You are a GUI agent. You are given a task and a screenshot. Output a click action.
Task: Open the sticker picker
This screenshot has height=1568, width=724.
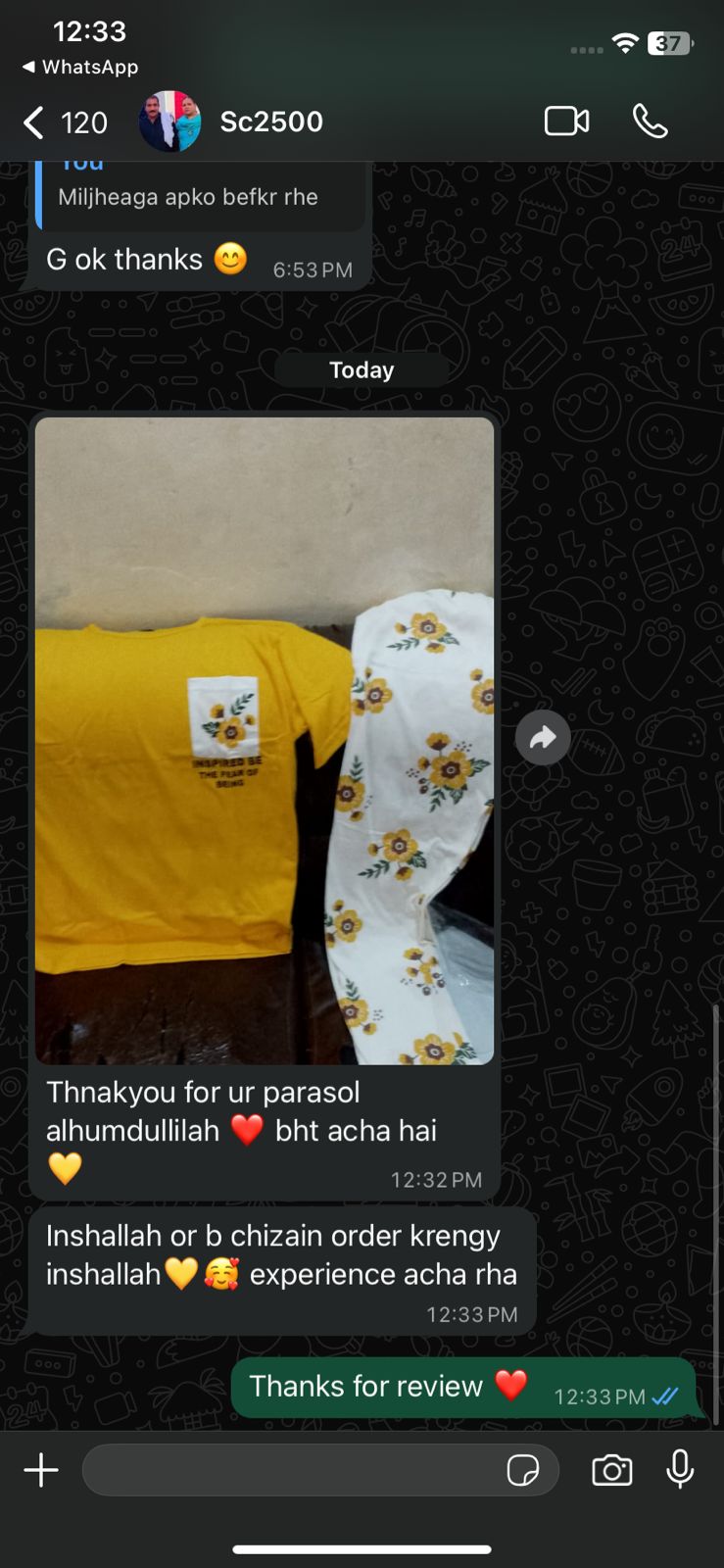click(x=522, y=1470)
